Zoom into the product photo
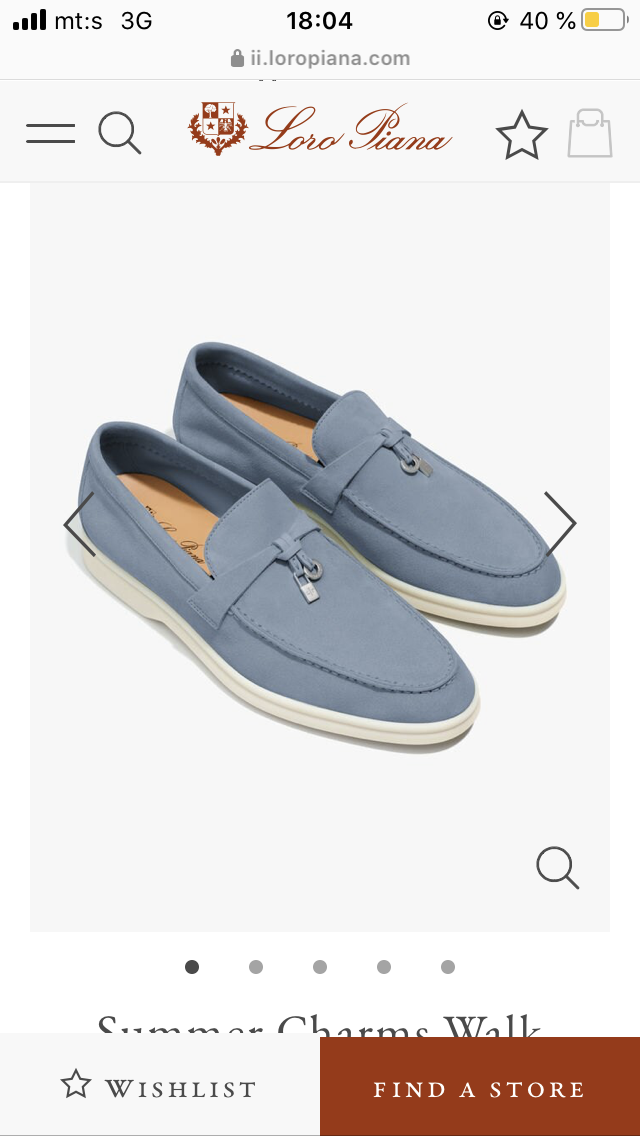 click(x=557, y=867)
